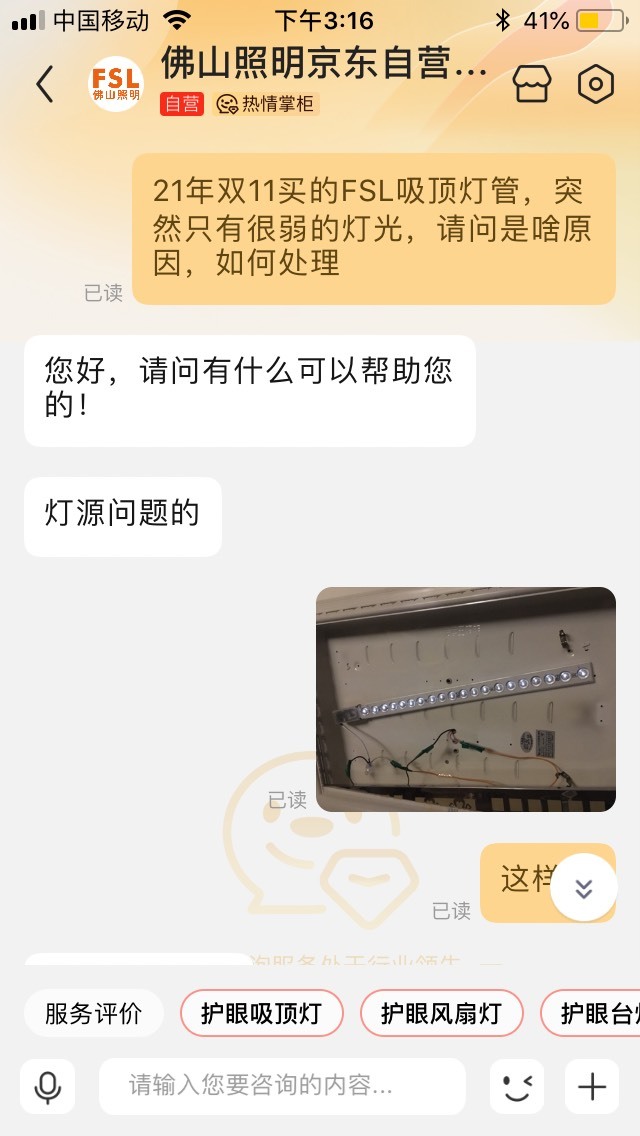The image size is (640, 1136).
Task: Tap the microphone voice input icon
Action: point(48,1086)
